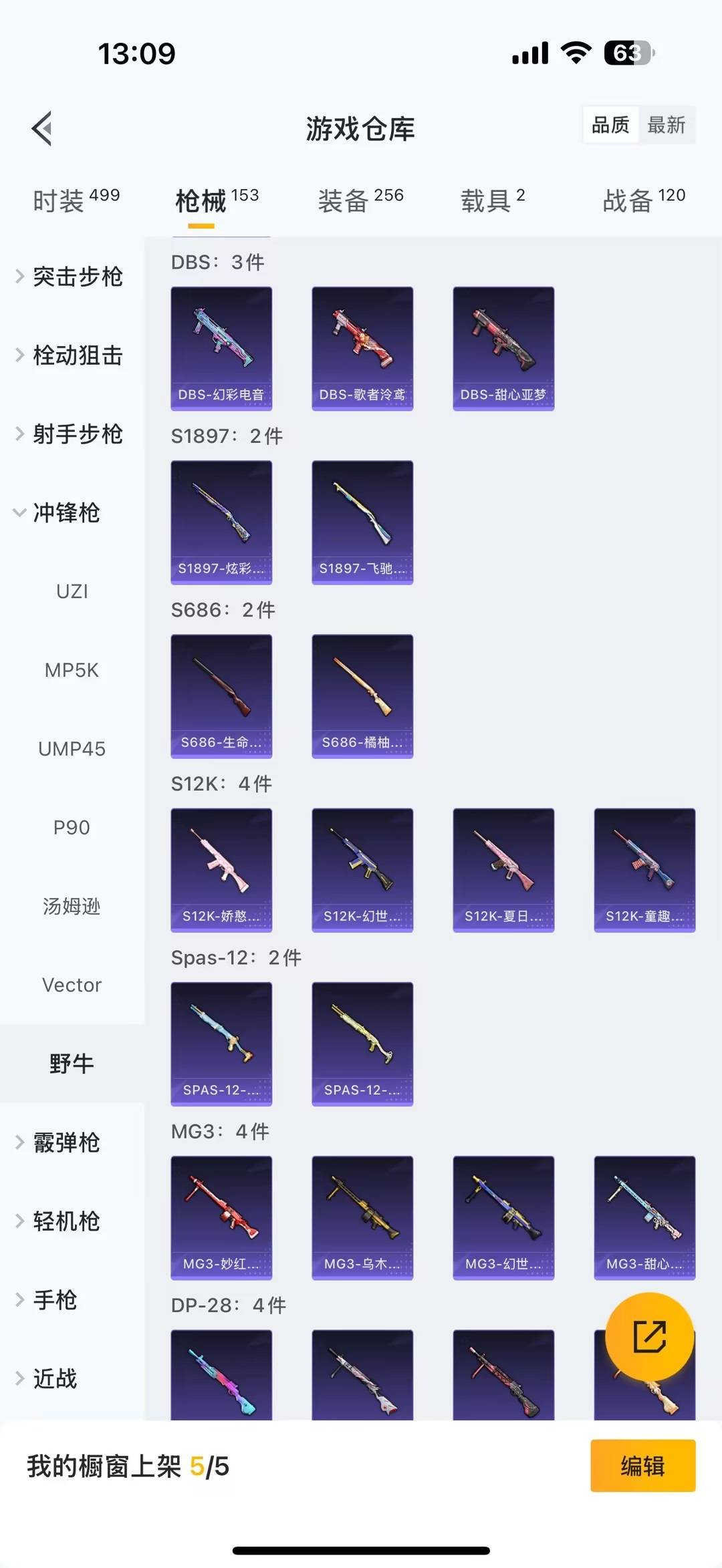Open the S686-橘柚 weapon skin
722x1568 pixels.
[x=362, y=695]
